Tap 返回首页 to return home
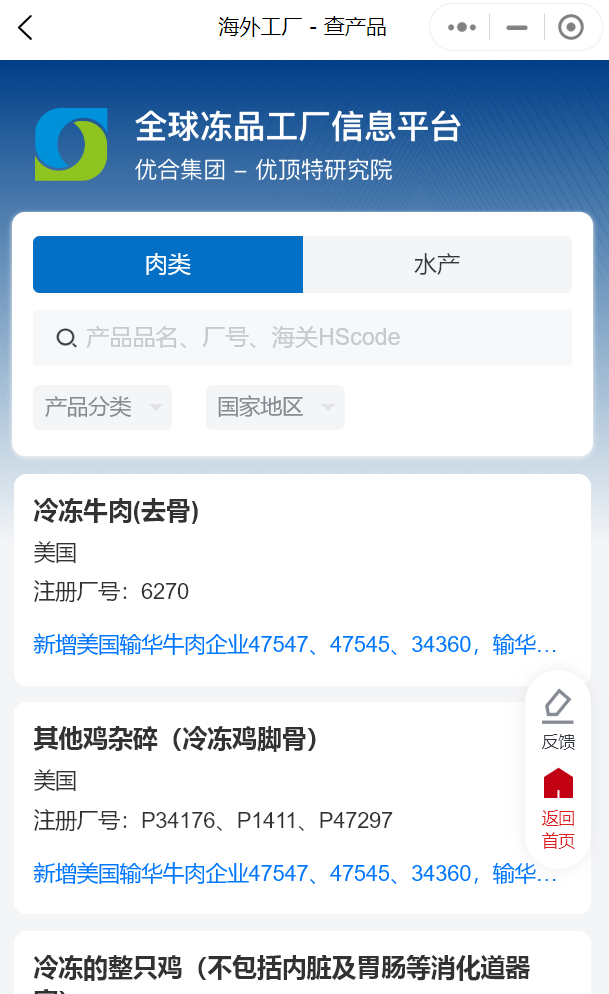 coord(558,809)
